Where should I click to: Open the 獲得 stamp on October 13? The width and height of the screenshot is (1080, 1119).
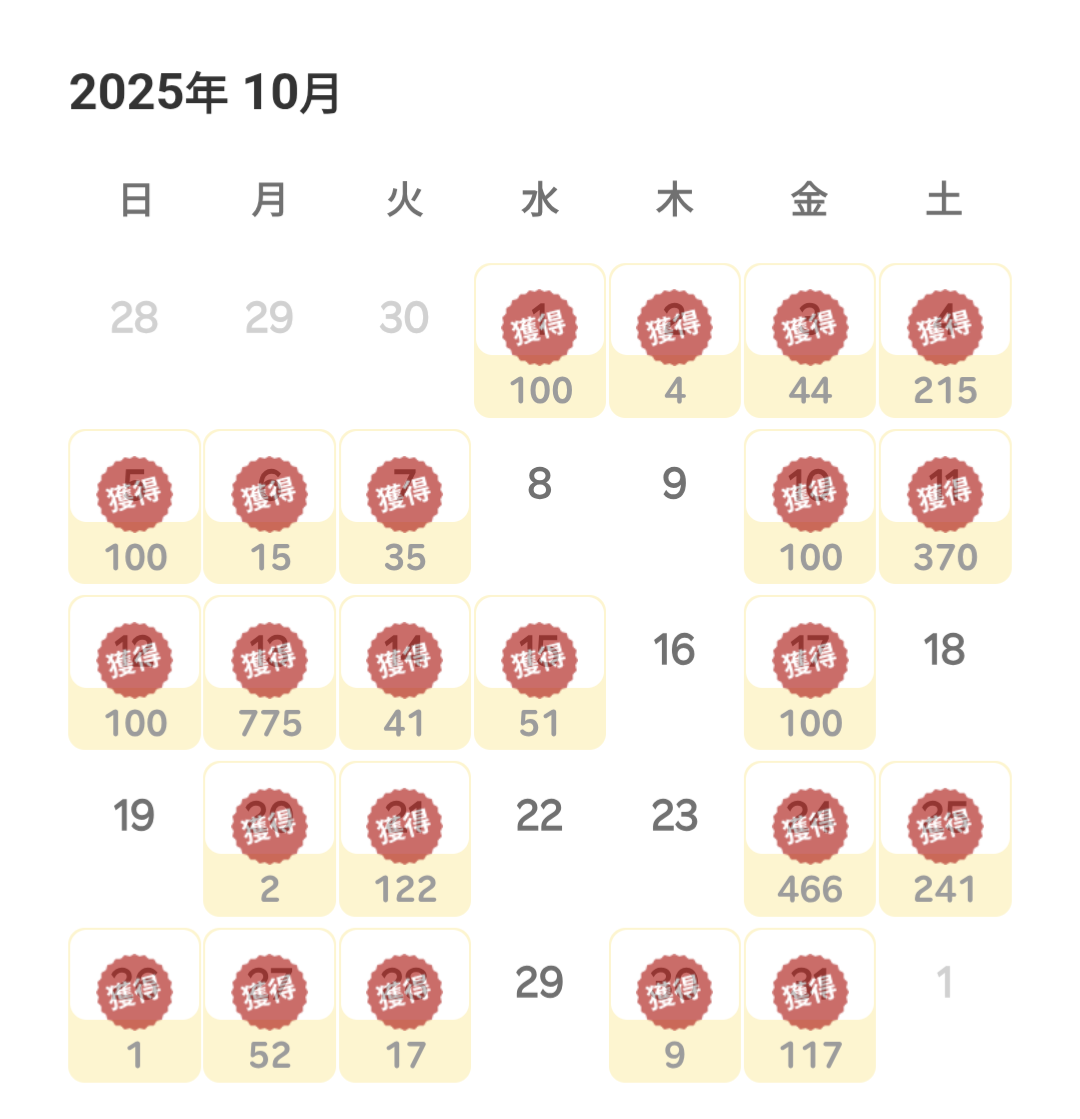point(270,658)
